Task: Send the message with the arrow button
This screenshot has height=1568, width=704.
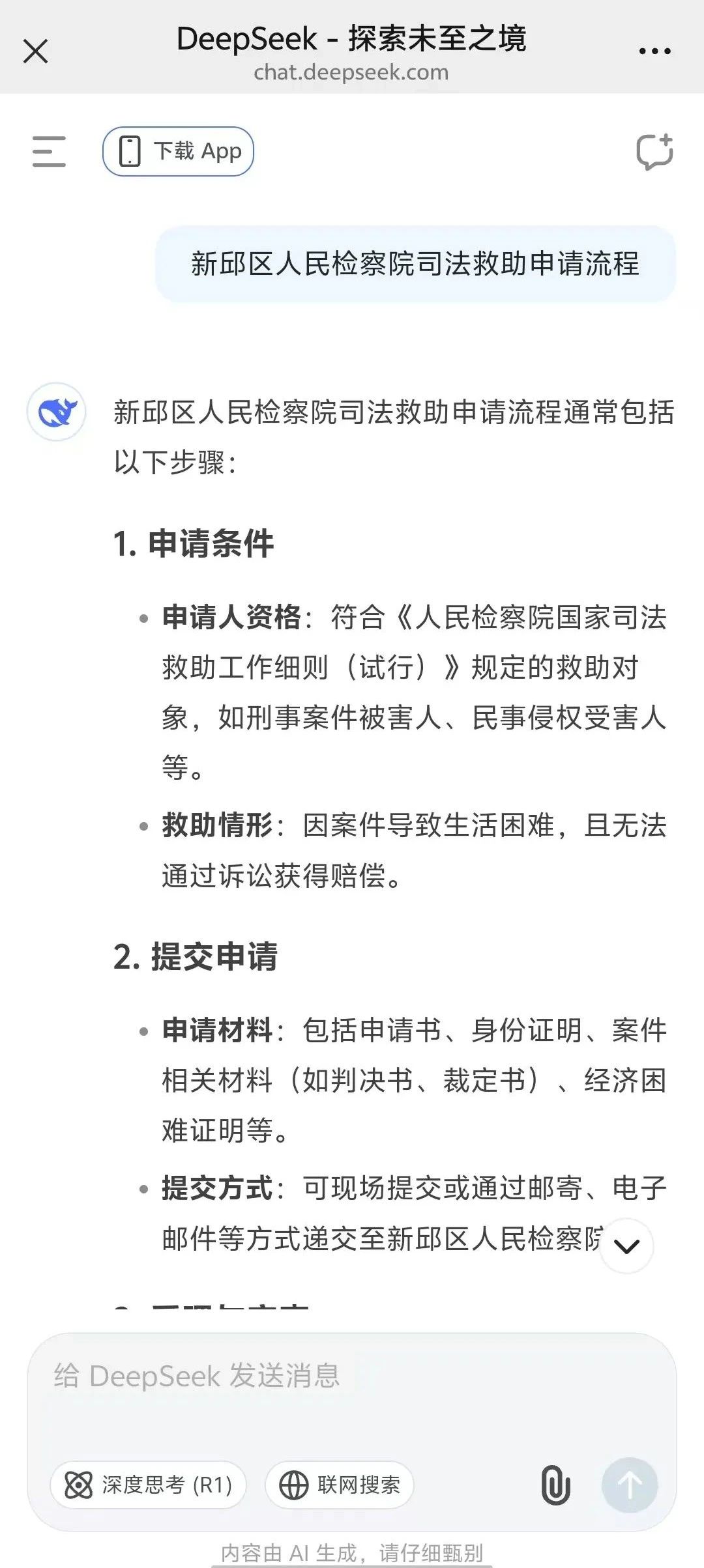Action: point(630,1485)
